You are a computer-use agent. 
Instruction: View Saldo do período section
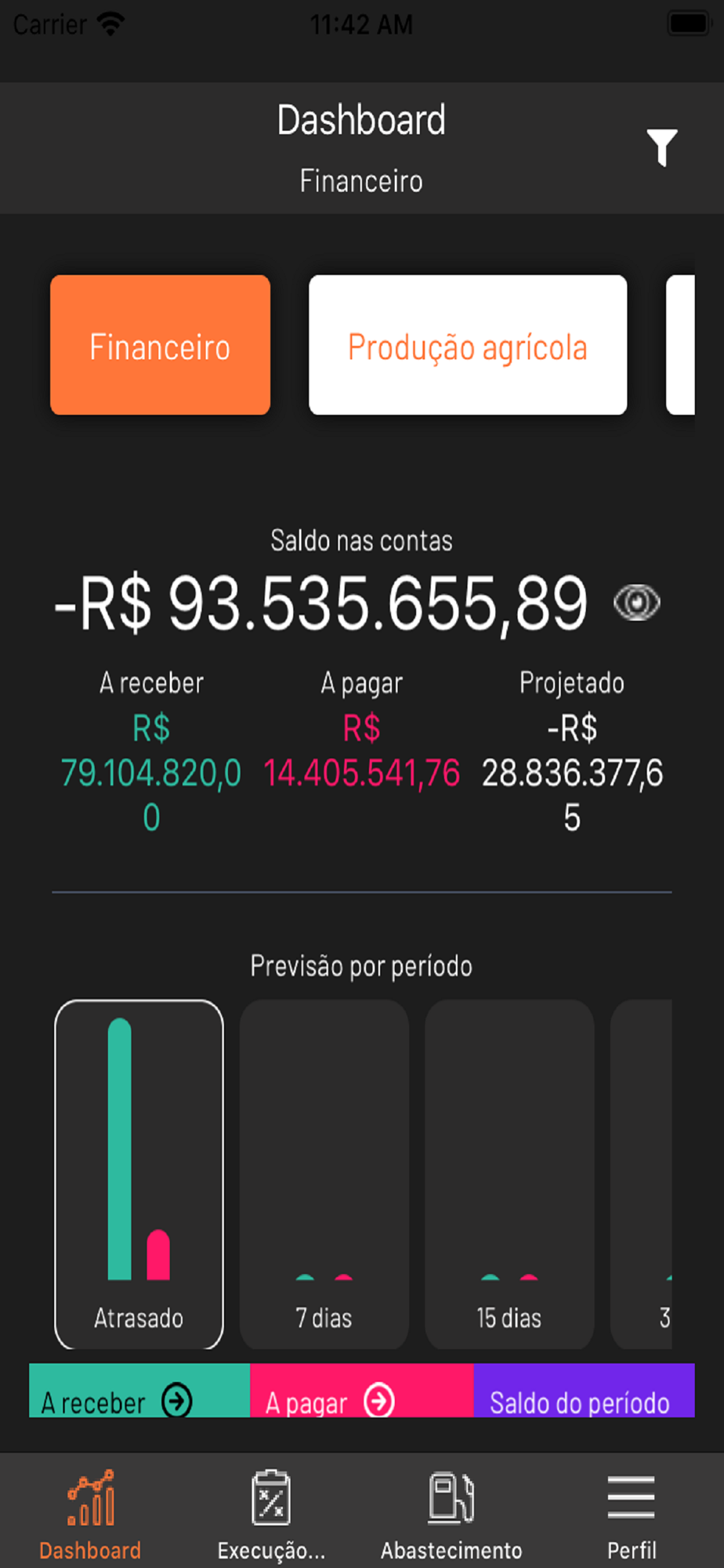pos(581,1400)
